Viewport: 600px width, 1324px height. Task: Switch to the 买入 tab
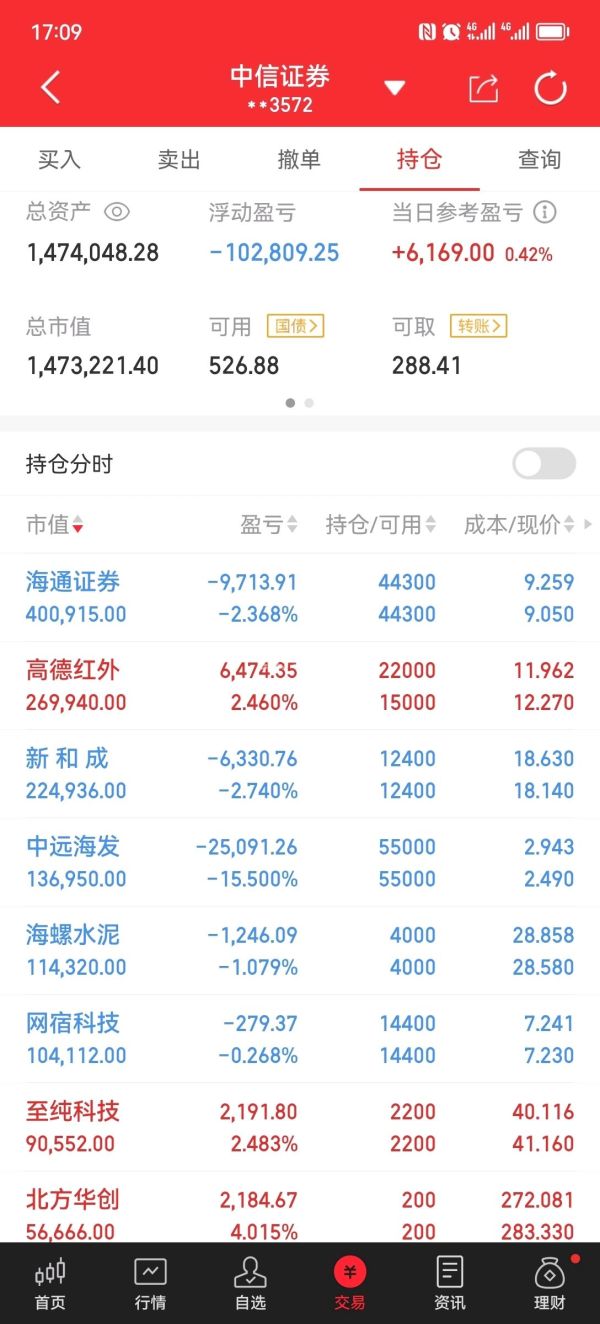[59, 159]
